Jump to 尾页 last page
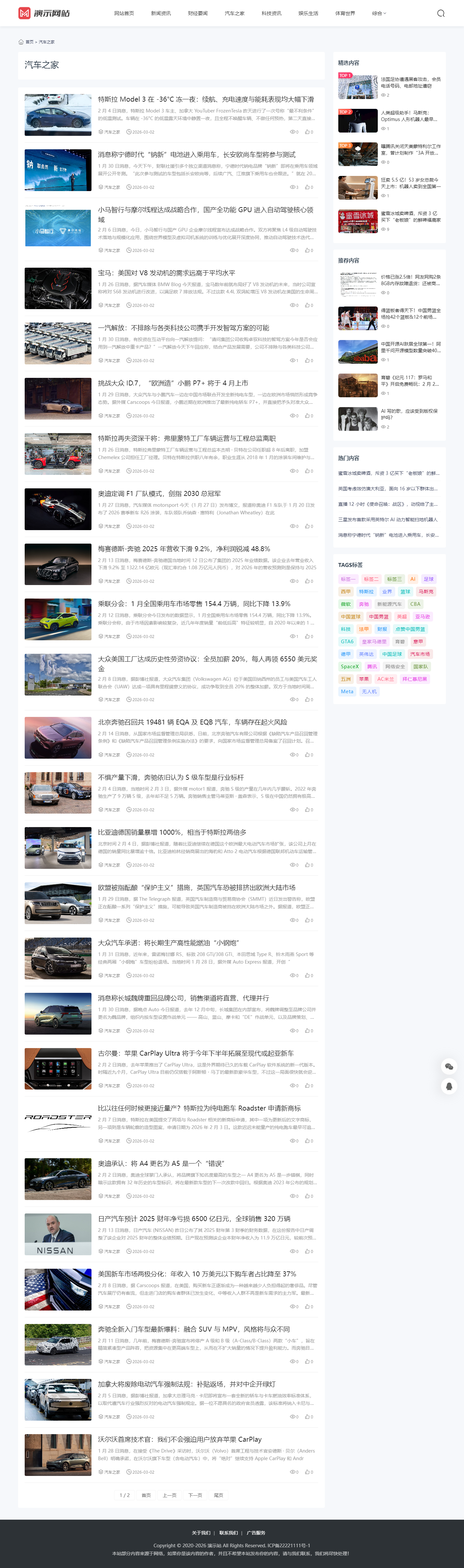 [219, 1495]
